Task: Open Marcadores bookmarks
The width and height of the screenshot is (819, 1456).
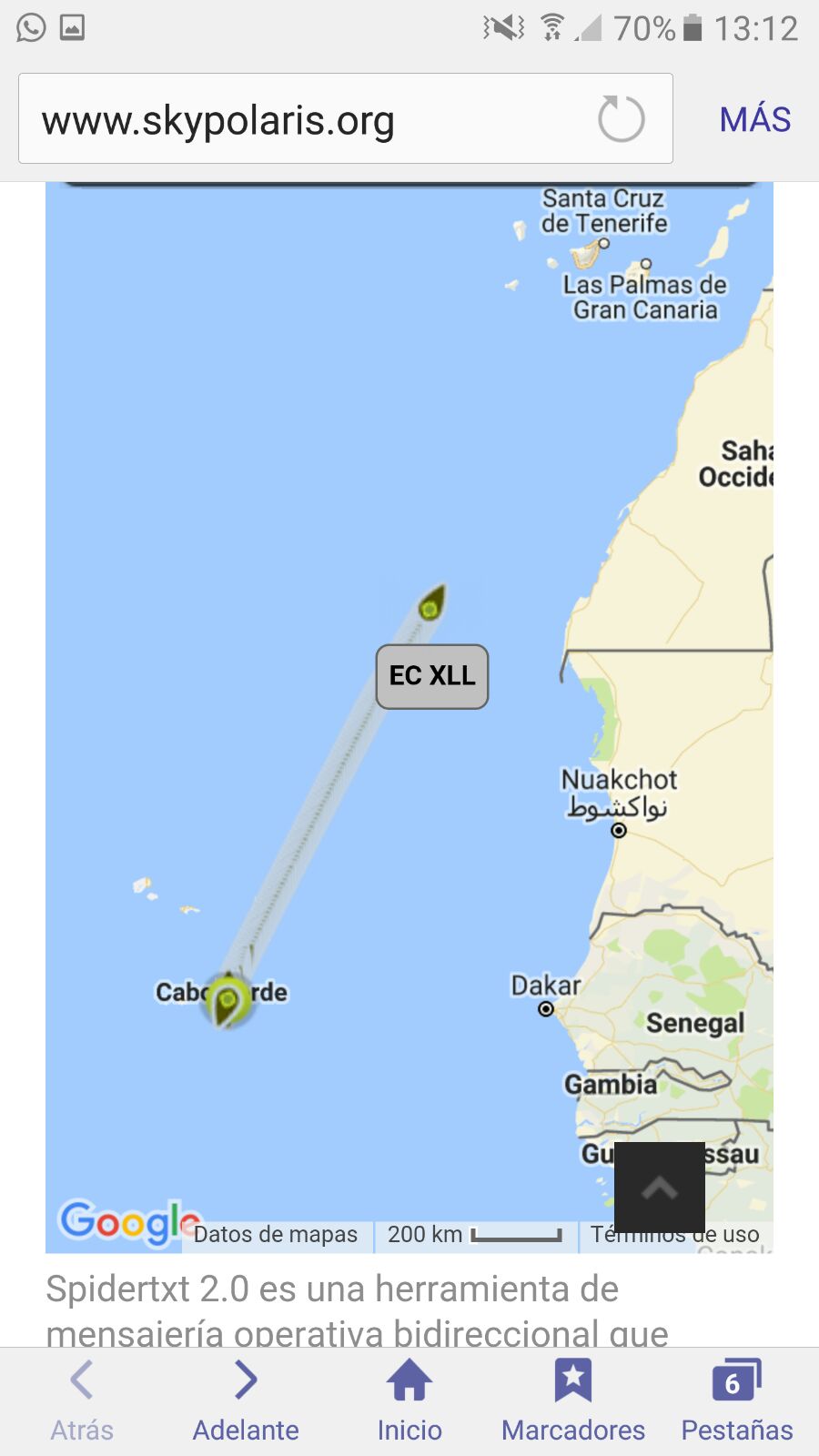Action: click(x=573, y=1401)
